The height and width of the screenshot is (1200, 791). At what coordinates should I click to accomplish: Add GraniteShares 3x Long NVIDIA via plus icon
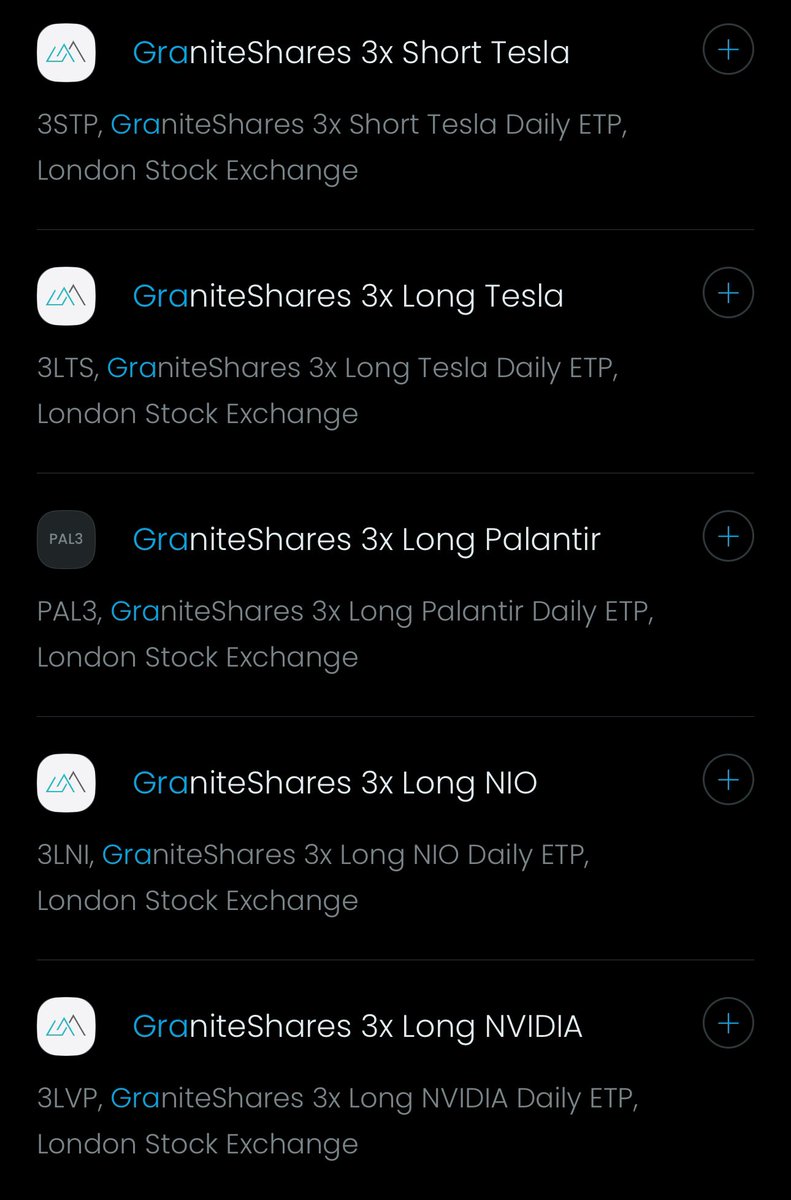click(x=728, y=1023)
